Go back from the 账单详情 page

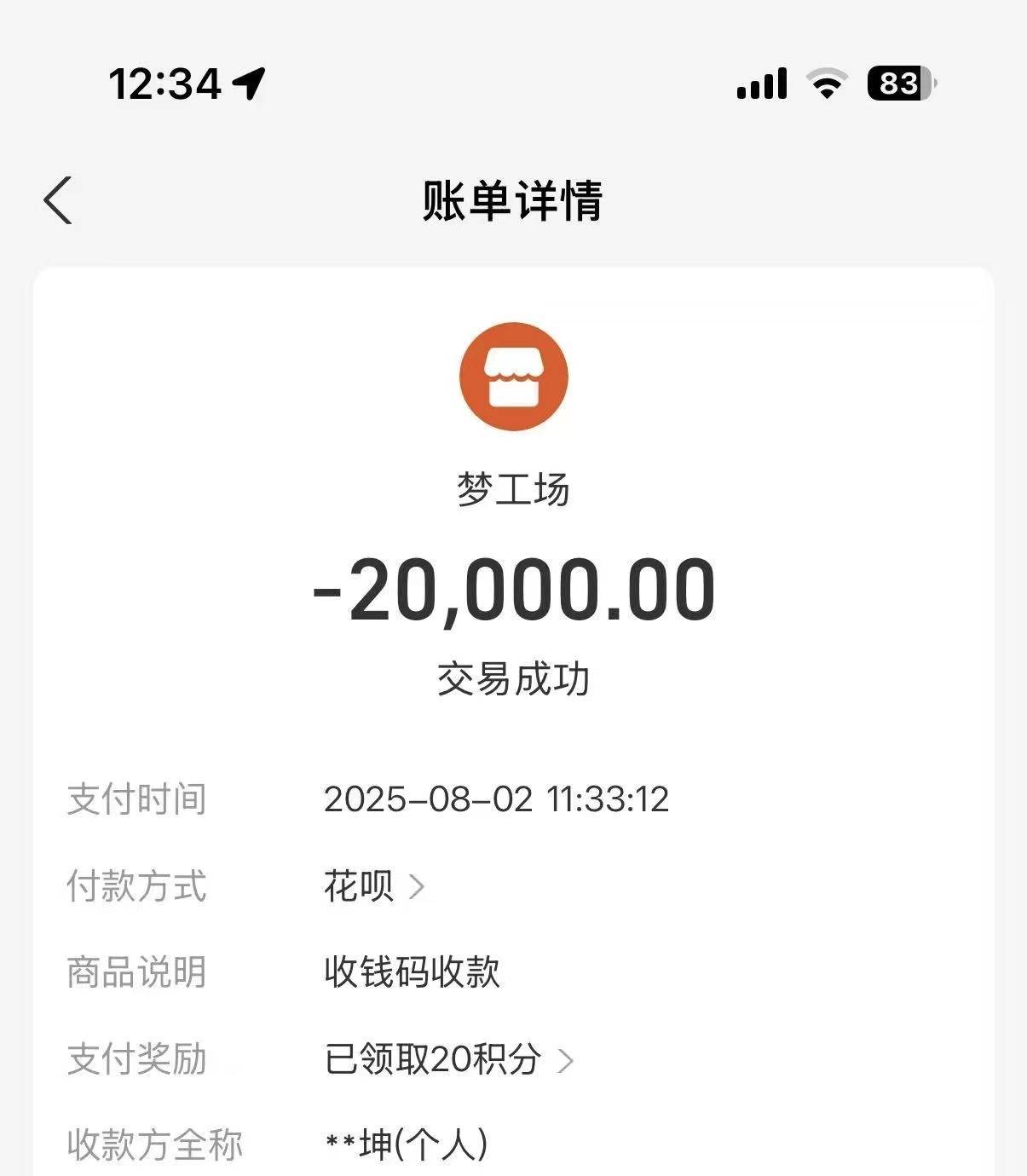58,201
